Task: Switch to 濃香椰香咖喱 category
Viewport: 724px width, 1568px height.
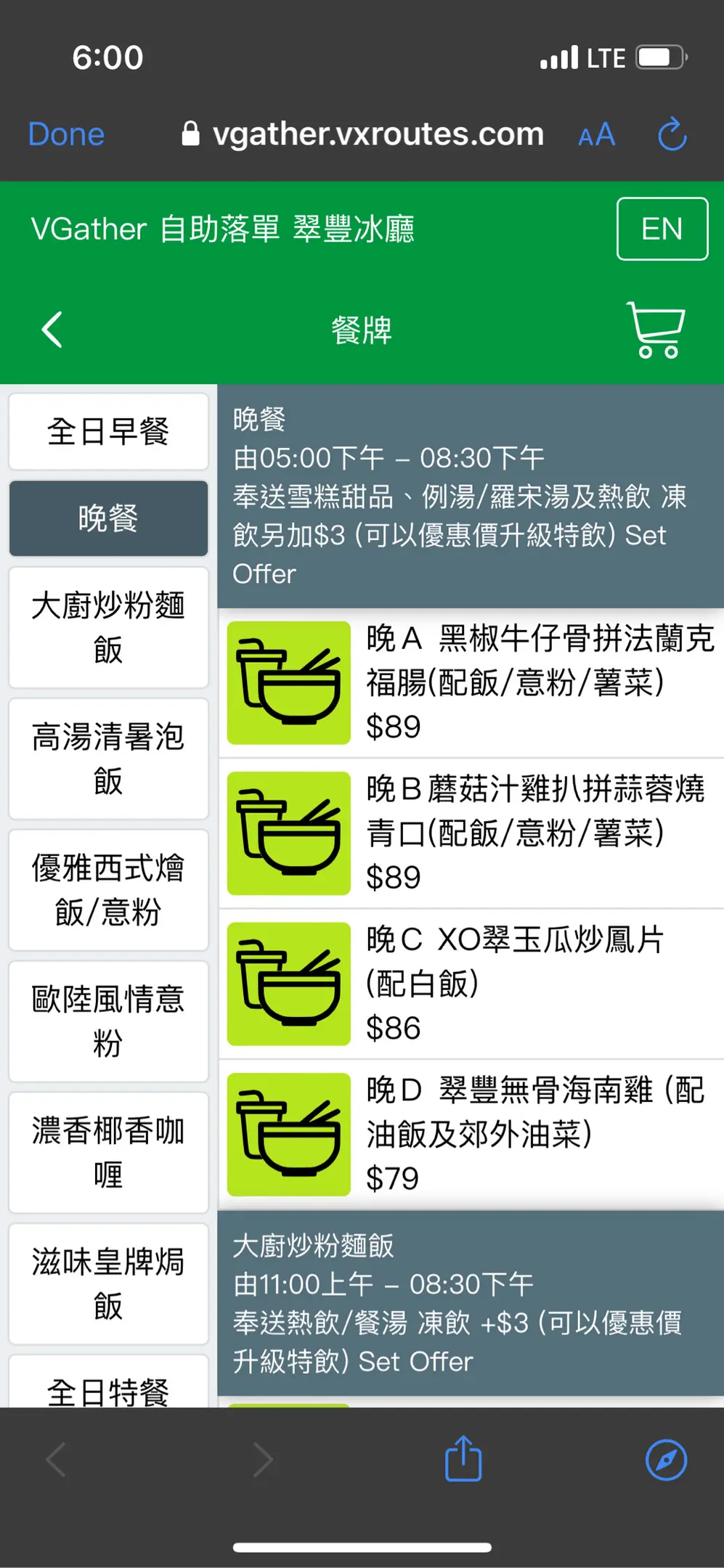Action: [108, 1153]
